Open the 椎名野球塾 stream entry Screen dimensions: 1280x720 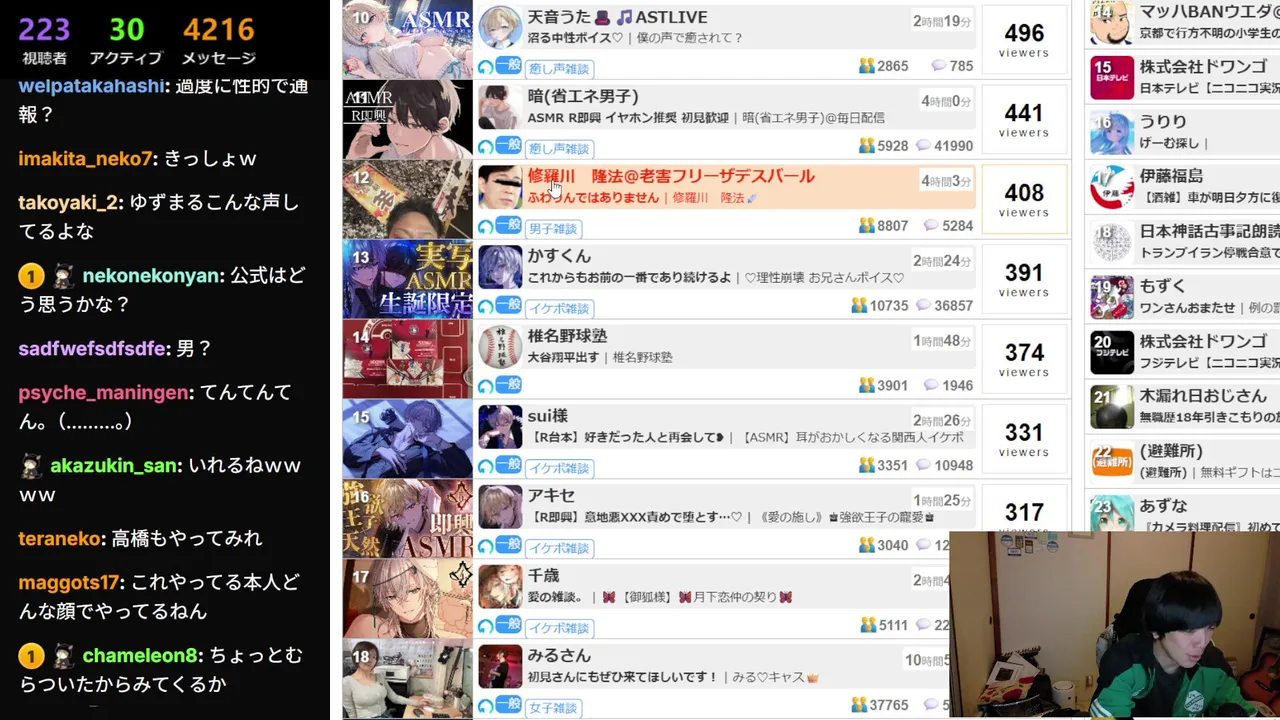[567, 336]
